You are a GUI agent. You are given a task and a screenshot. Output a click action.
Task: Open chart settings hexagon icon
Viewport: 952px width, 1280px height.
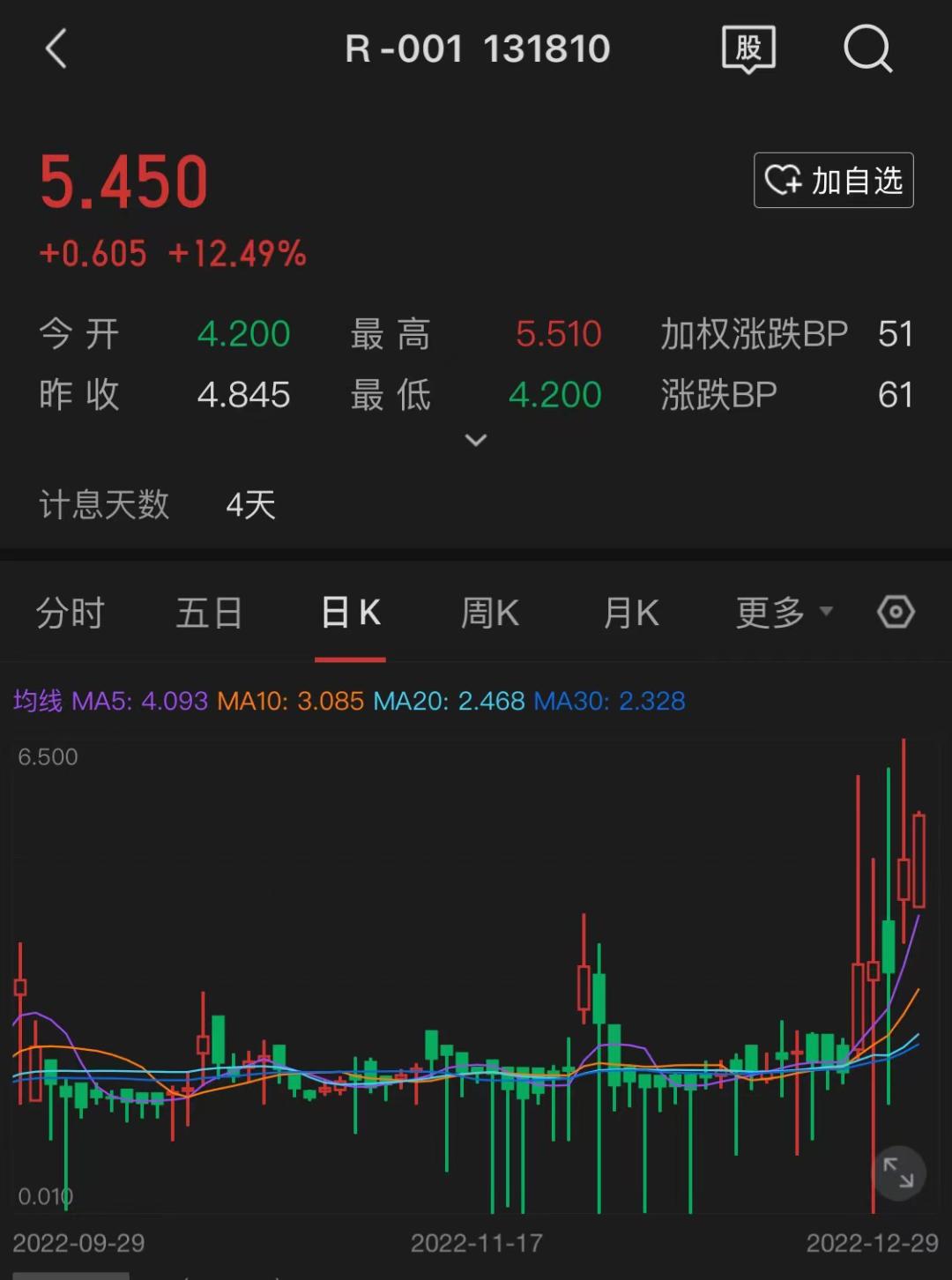point(896,612)
